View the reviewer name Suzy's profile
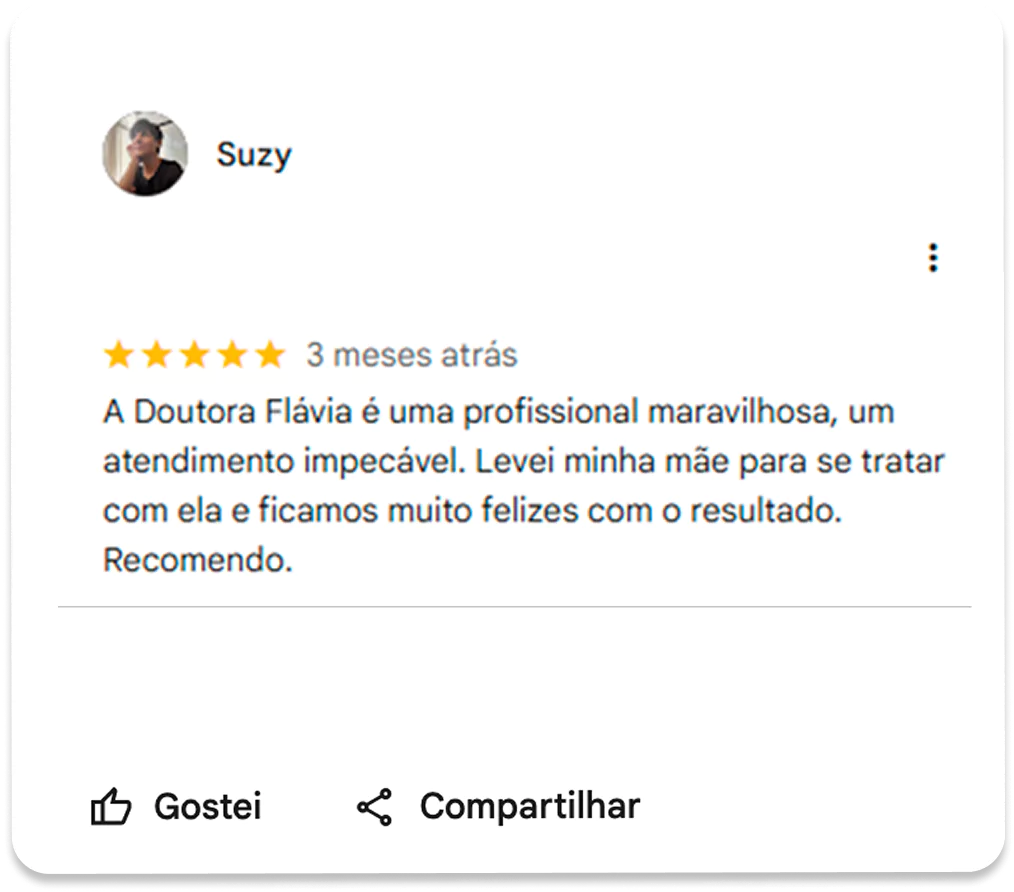Screen dimensions: 1014x892 pos(254,155)
